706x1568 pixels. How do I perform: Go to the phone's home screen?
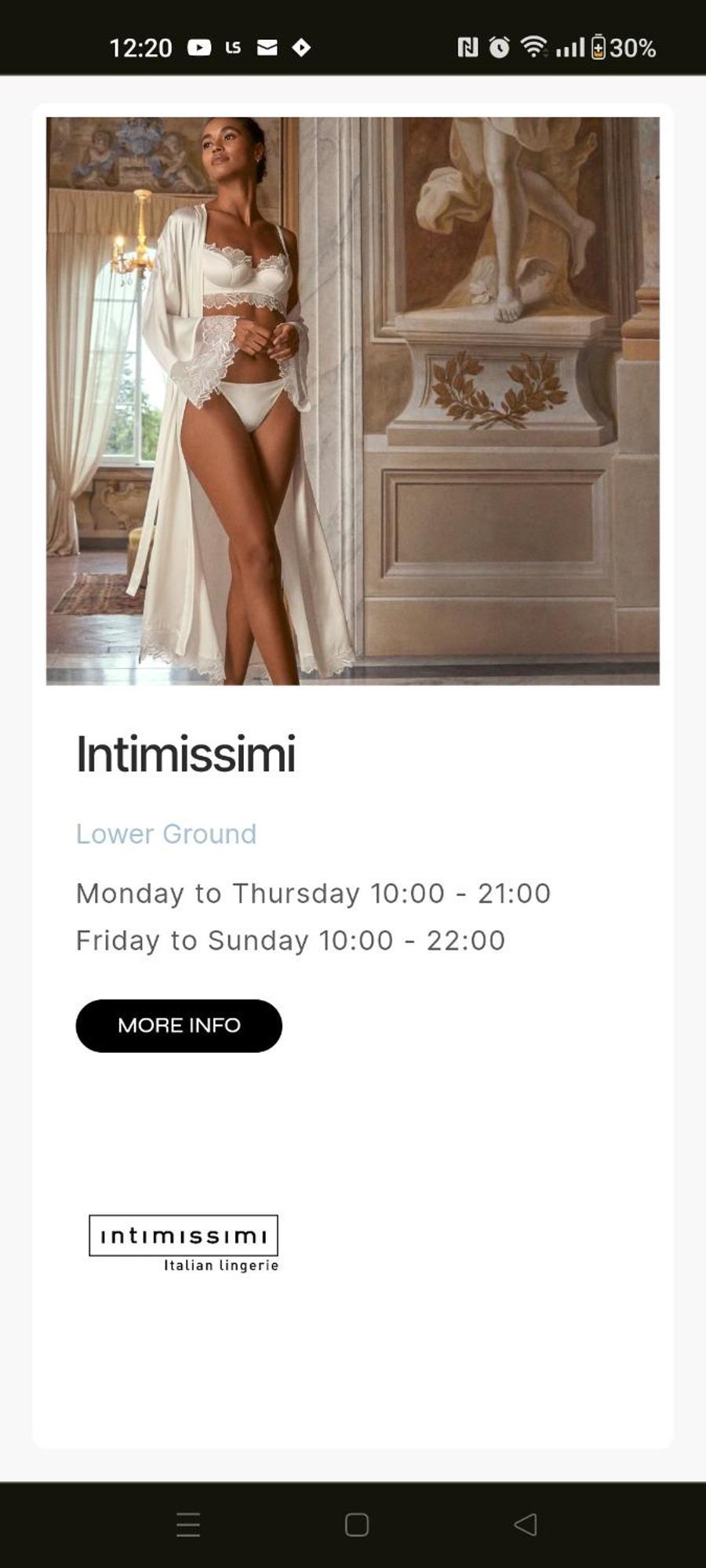(356, 1524)
